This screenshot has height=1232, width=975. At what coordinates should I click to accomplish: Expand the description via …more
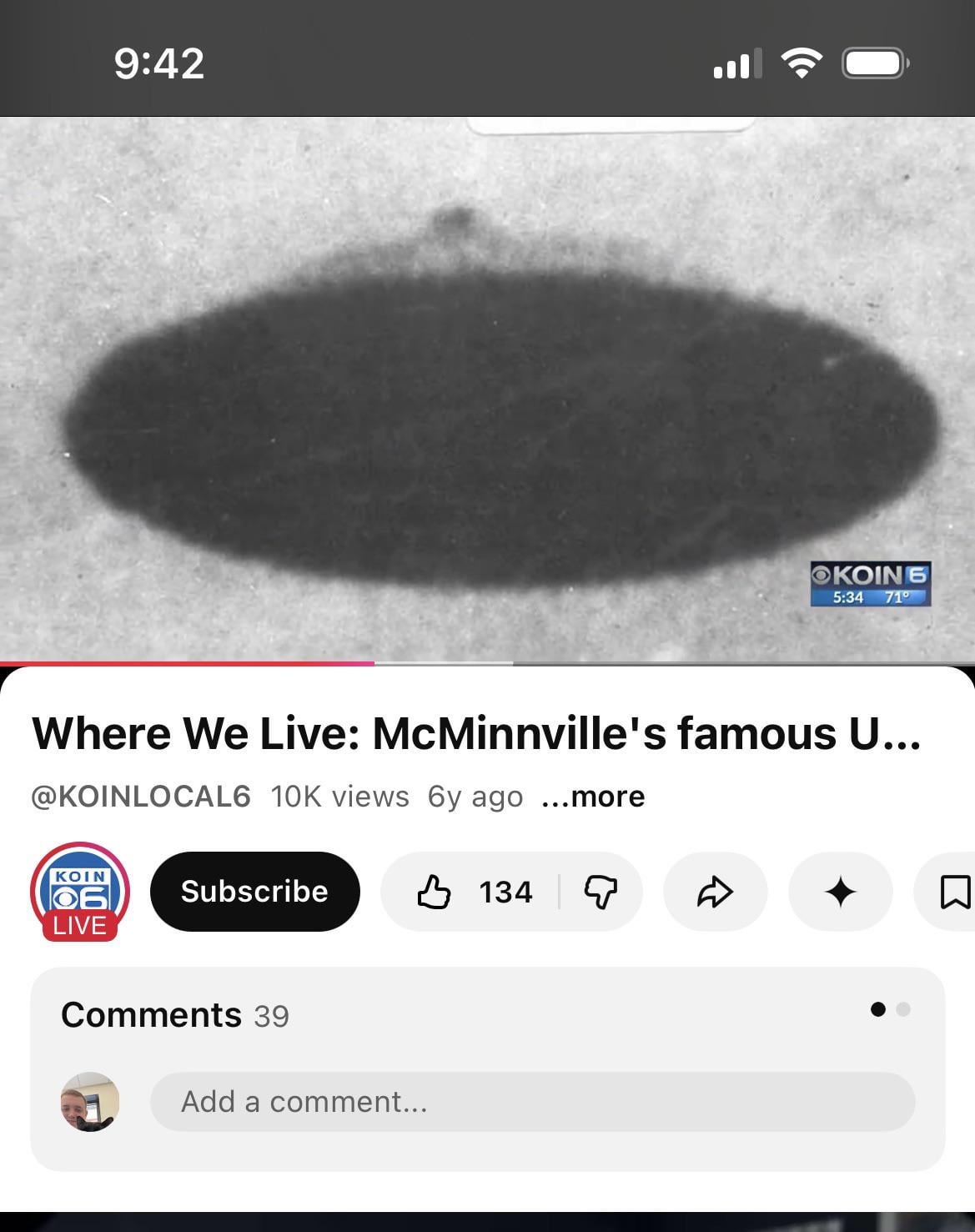pyautogui.click(x=593, y=797)
